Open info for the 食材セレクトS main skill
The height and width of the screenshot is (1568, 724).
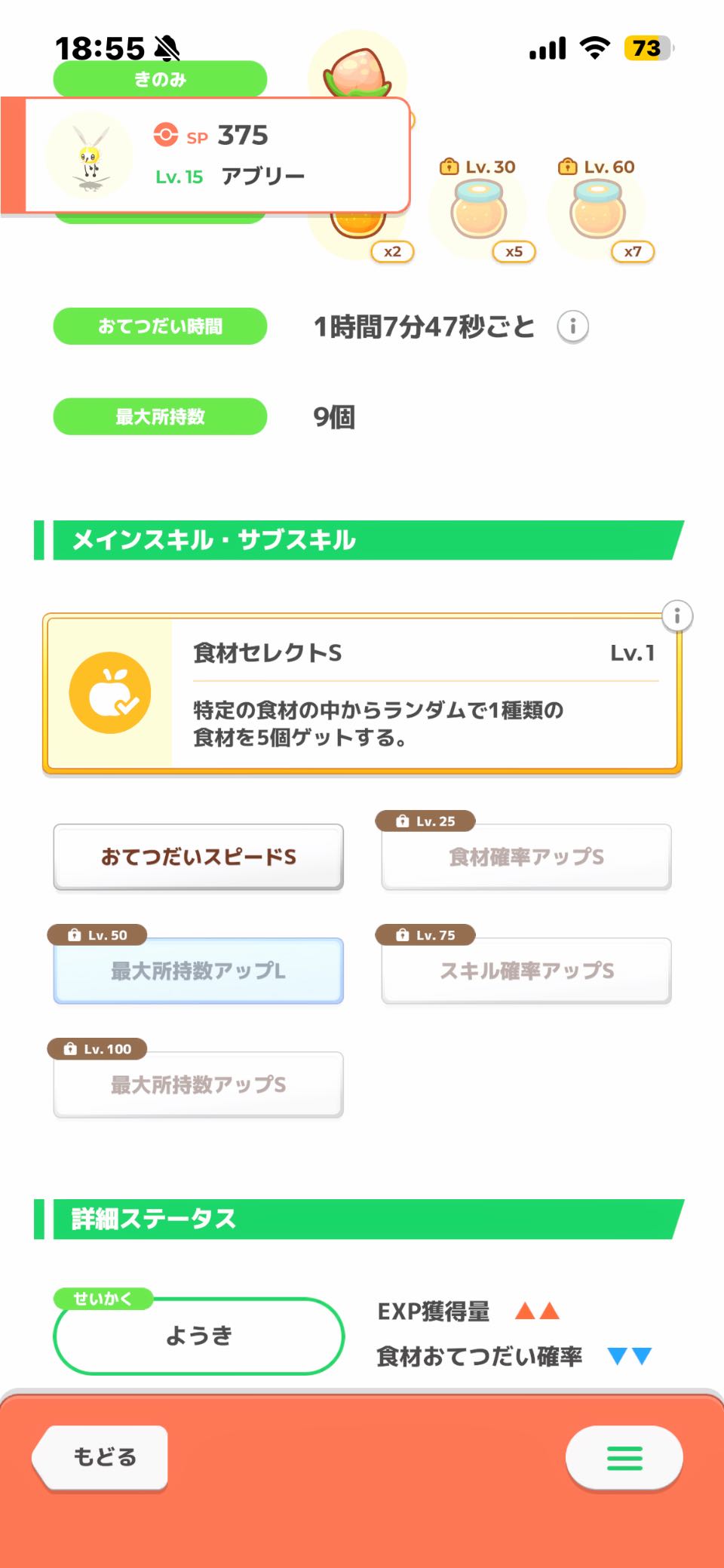point(676,616)
